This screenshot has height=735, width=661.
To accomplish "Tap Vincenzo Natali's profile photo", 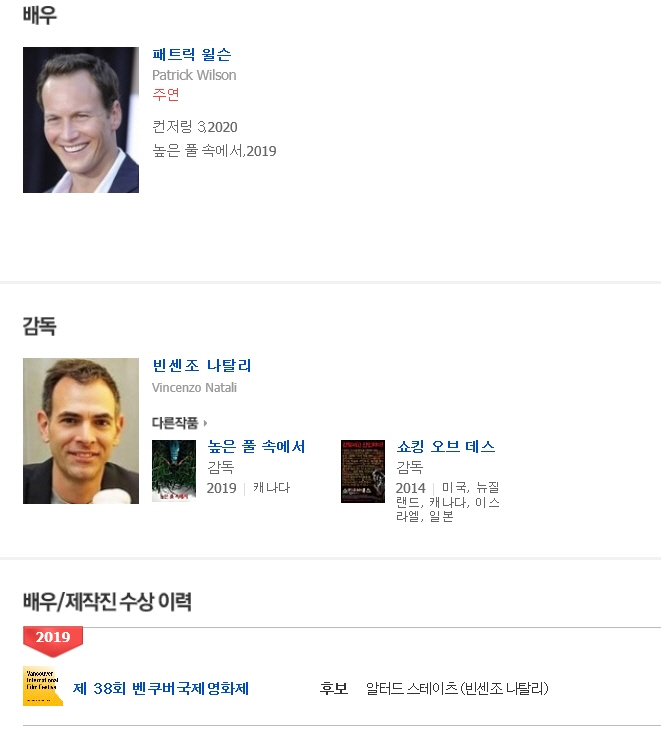I will (x=81, y=430).
